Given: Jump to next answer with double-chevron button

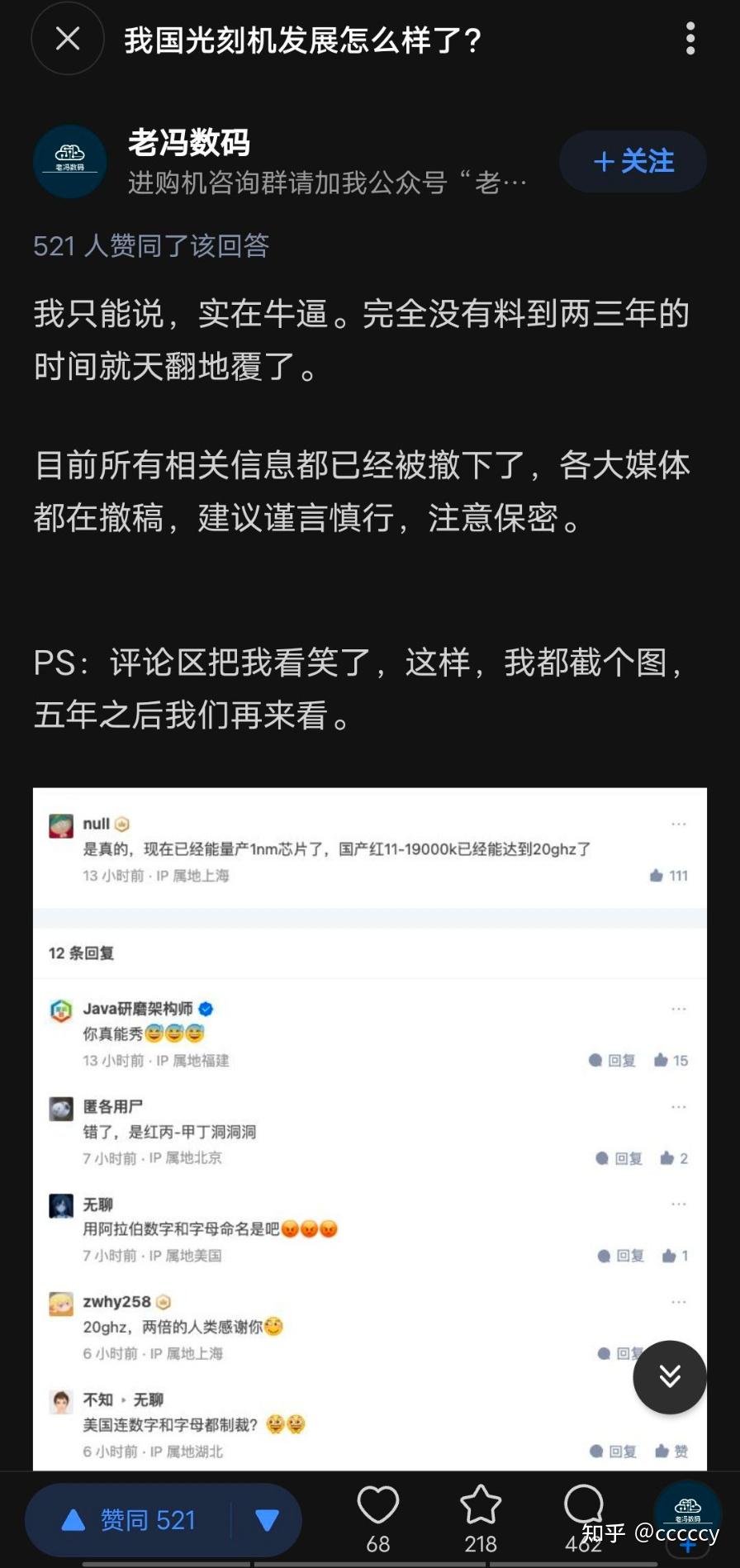Looking at the screenshot, I should [x=670, y=1377].
